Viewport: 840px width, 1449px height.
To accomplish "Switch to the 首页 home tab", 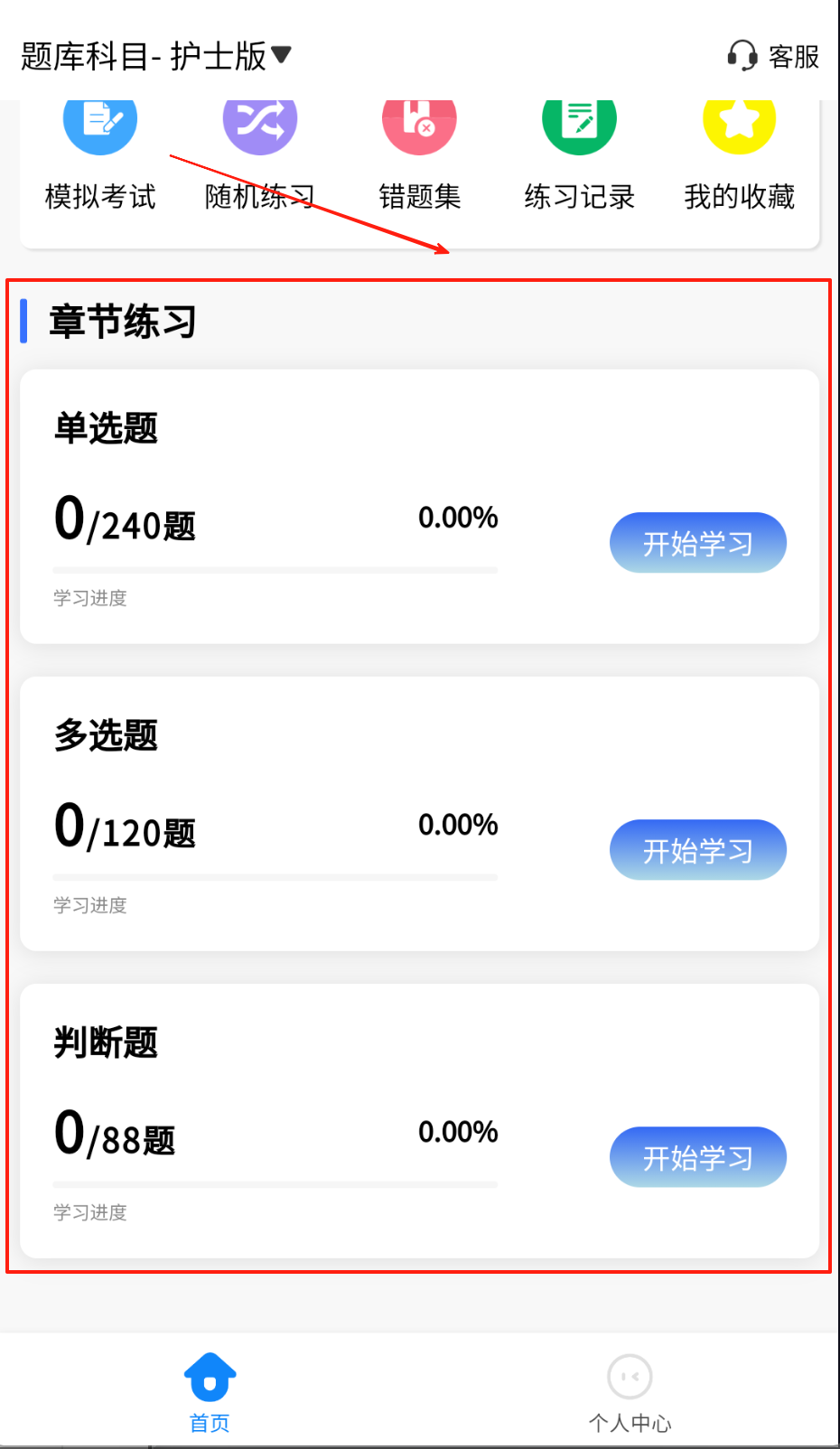I will coord(210,1393).
